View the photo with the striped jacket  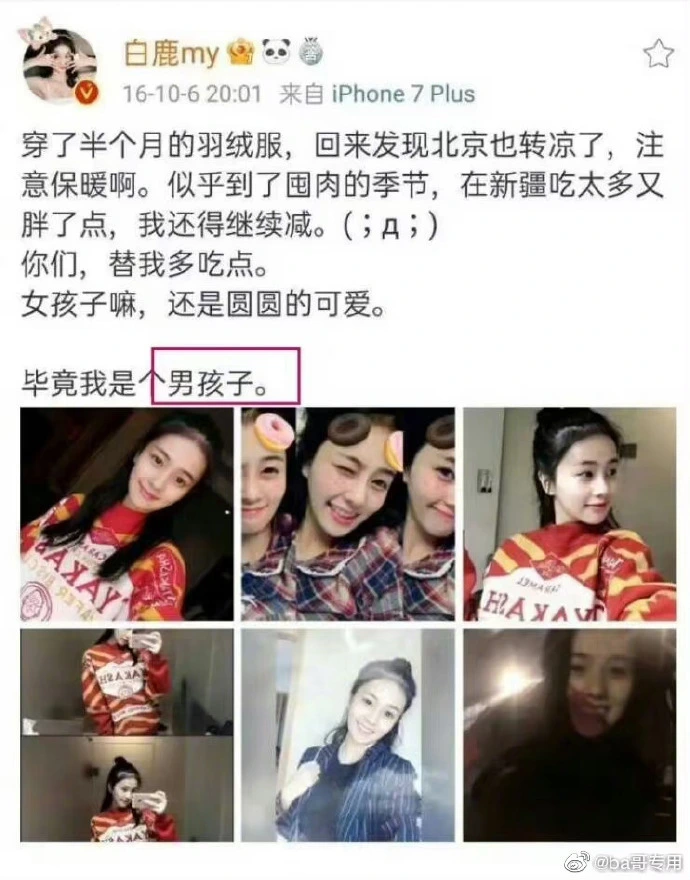tap(347, 735)
